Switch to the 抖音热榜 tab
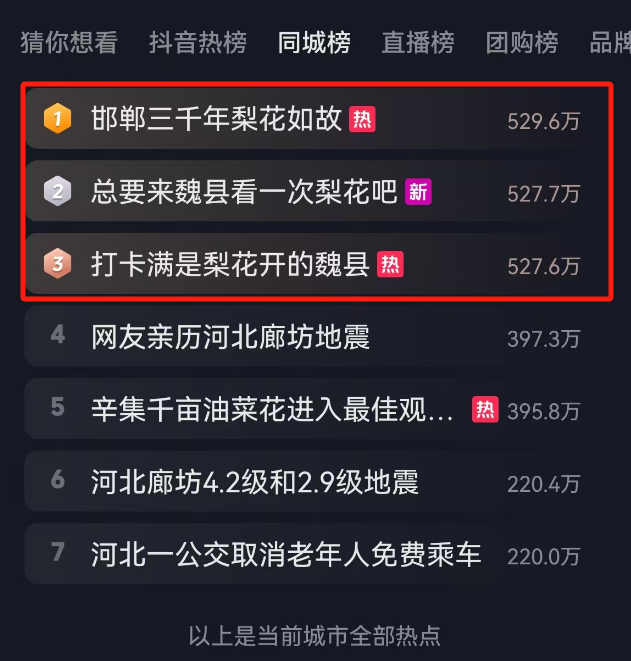 [197, 43]
